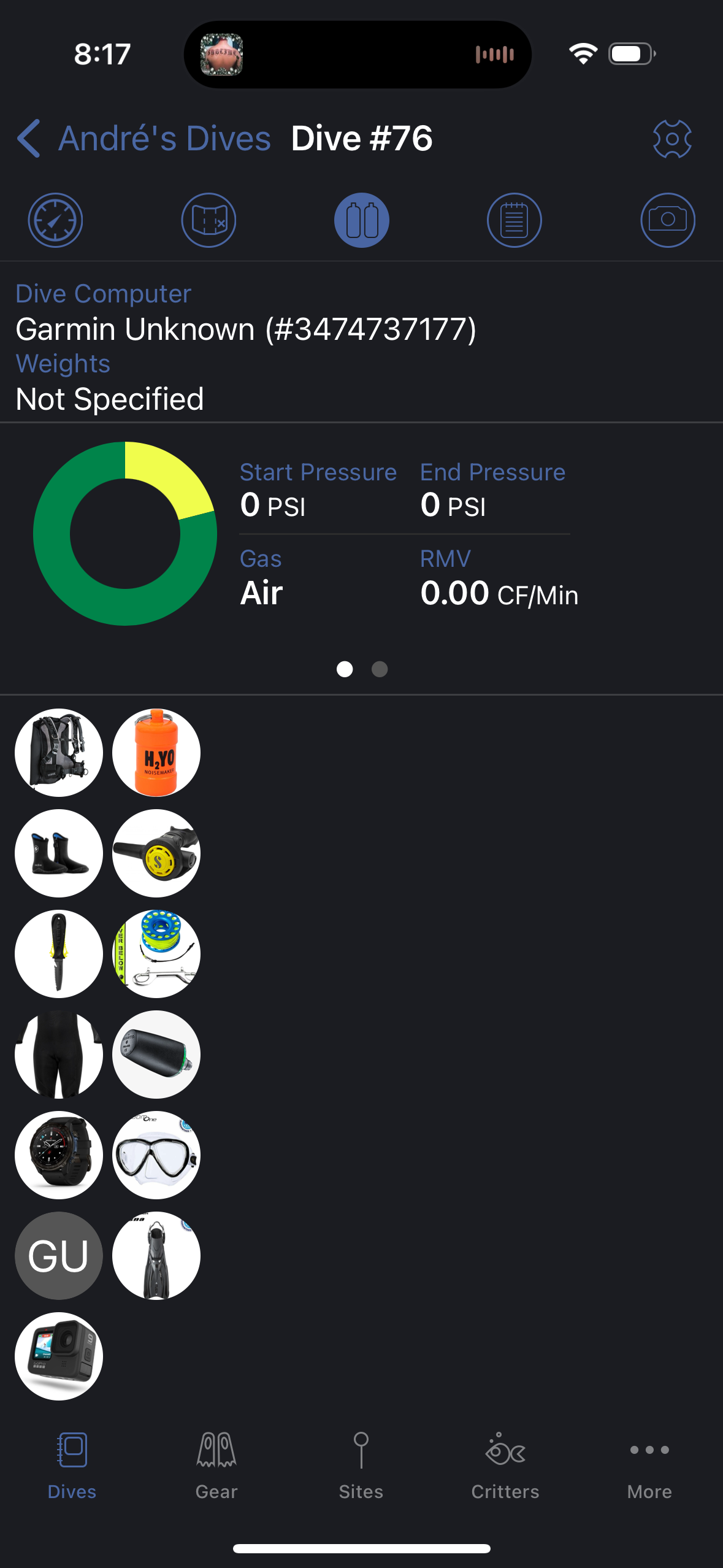
Task: Open the dive notes tab
Action: pos(514,220)
